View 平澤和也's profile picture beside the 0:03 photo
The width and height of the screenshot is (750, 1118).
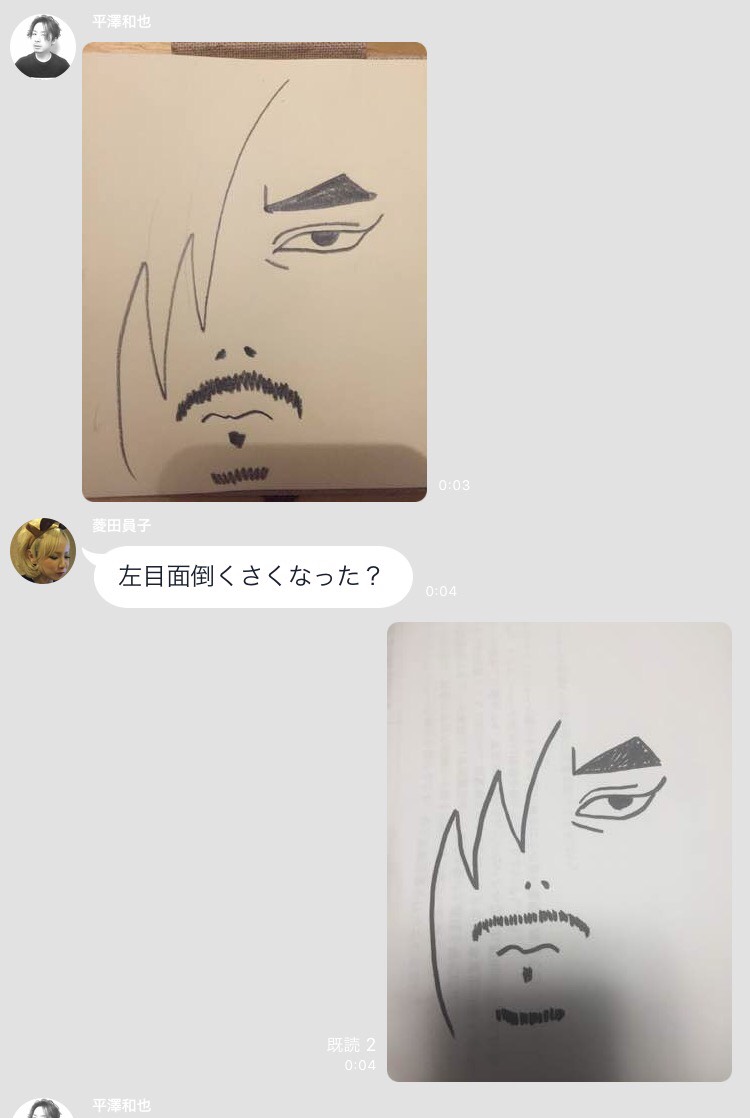coord(43,46)
